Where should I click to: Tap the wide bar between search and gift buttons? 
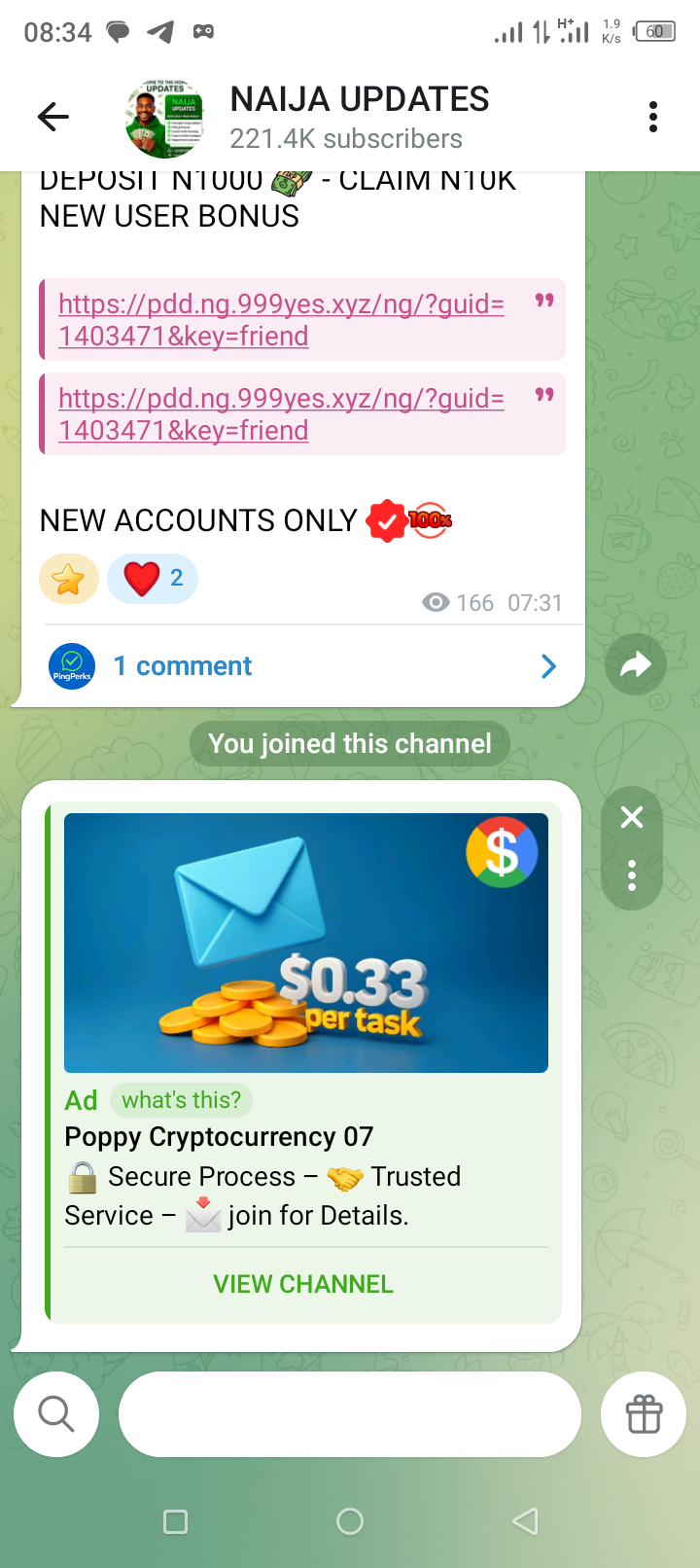350,1414
